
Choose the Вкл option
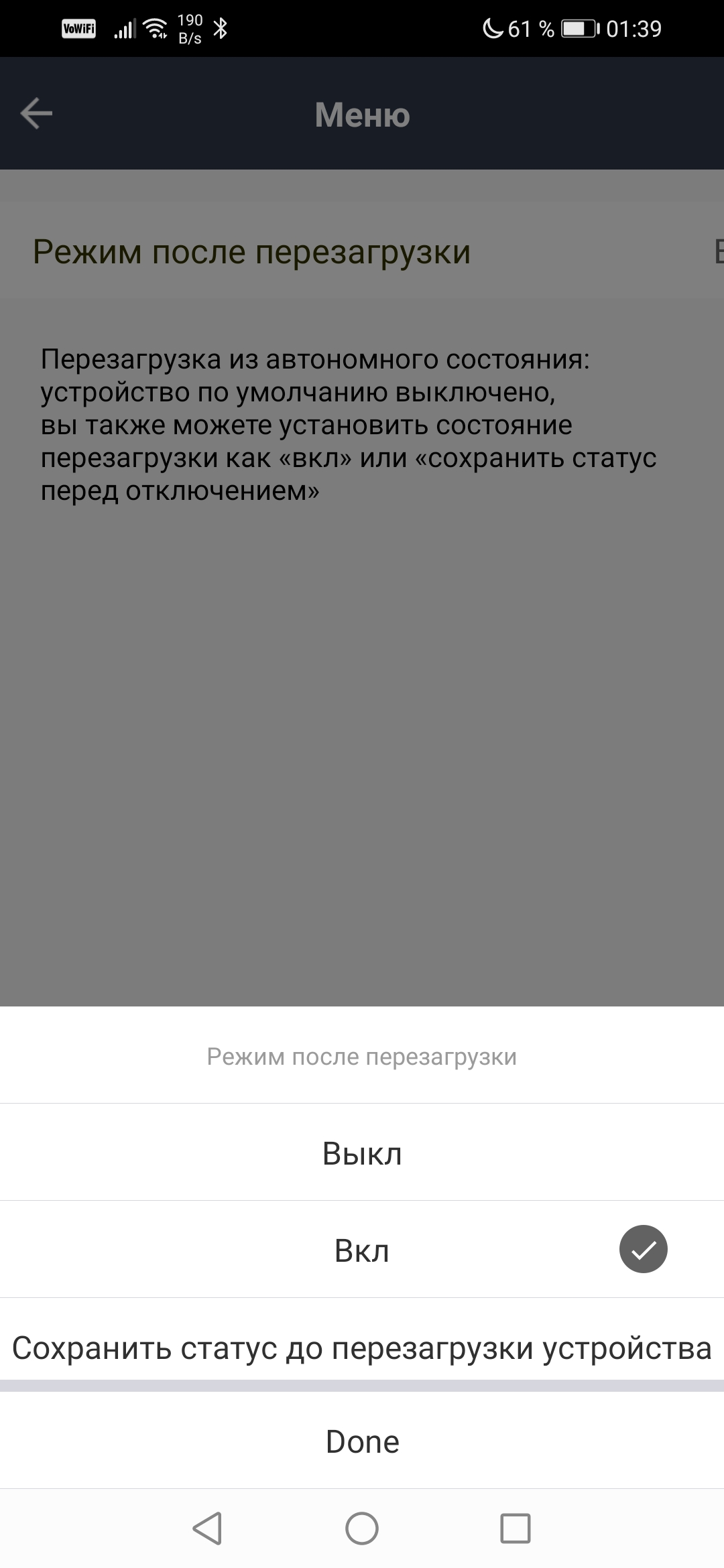coord(362,1250)
